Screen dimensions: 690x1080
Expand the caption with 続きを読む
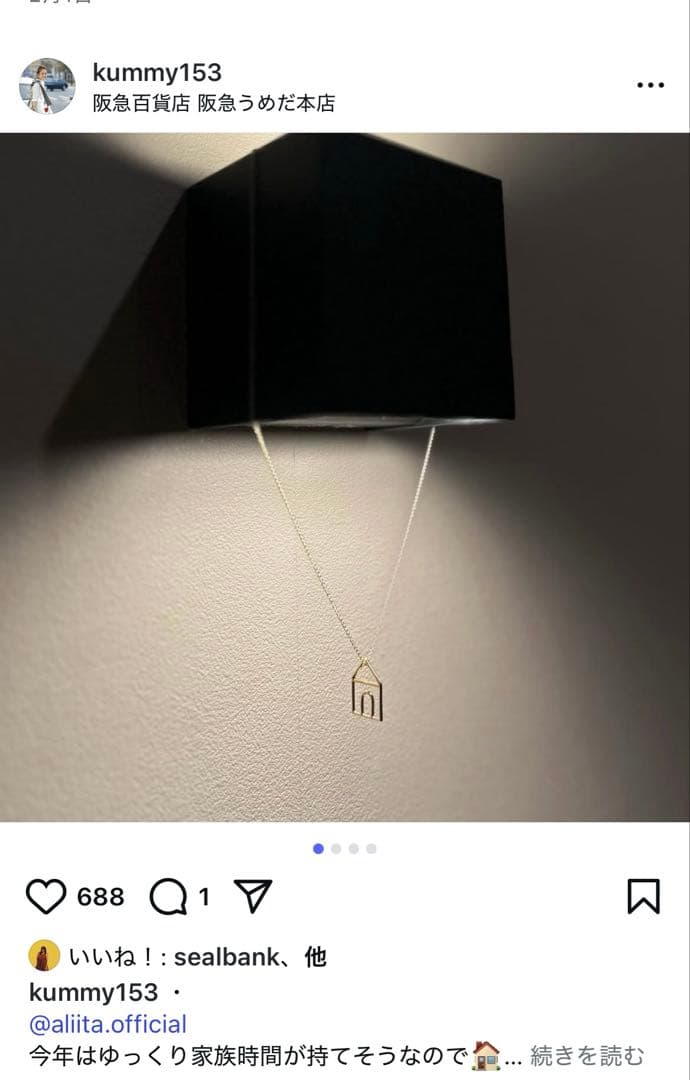pyautogui.click(x=586, y=1055)
